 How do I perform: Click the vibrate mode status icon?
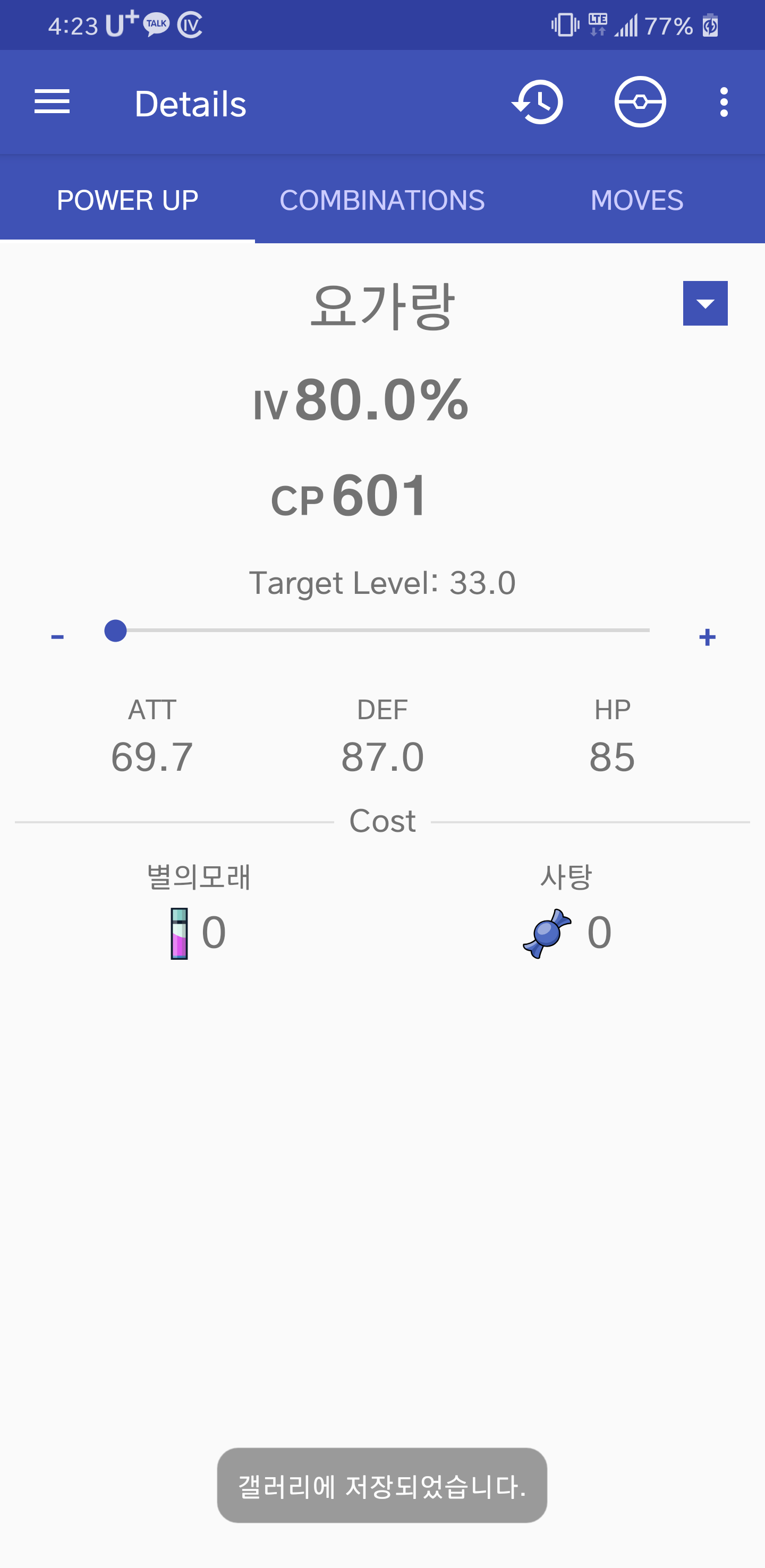(565, 24)
